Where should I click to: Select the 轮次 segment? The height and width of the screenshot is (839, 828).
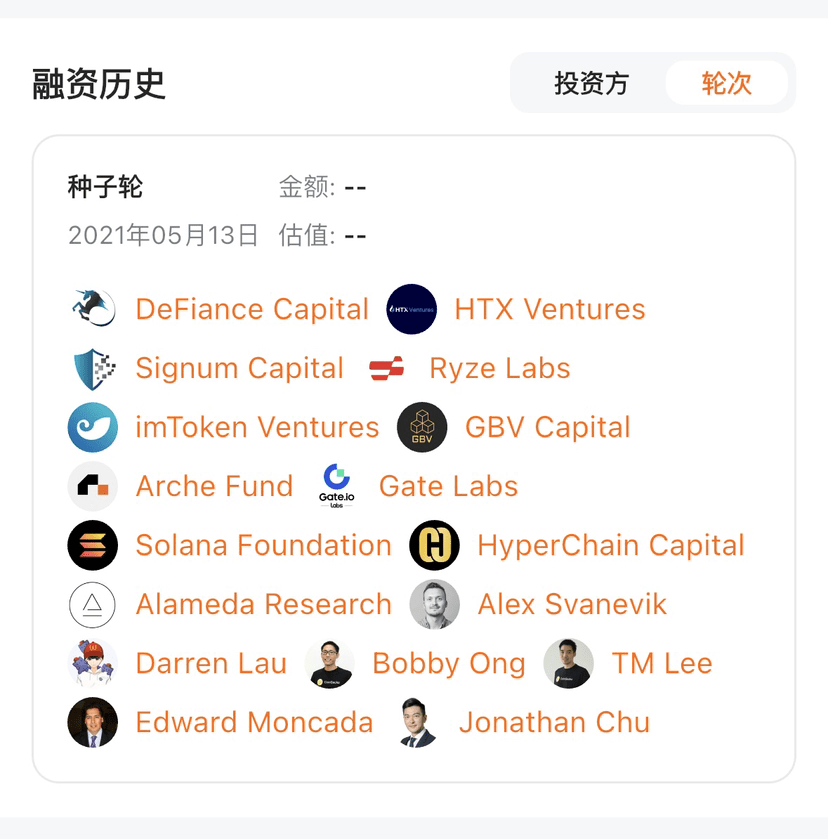pos(726,83)
